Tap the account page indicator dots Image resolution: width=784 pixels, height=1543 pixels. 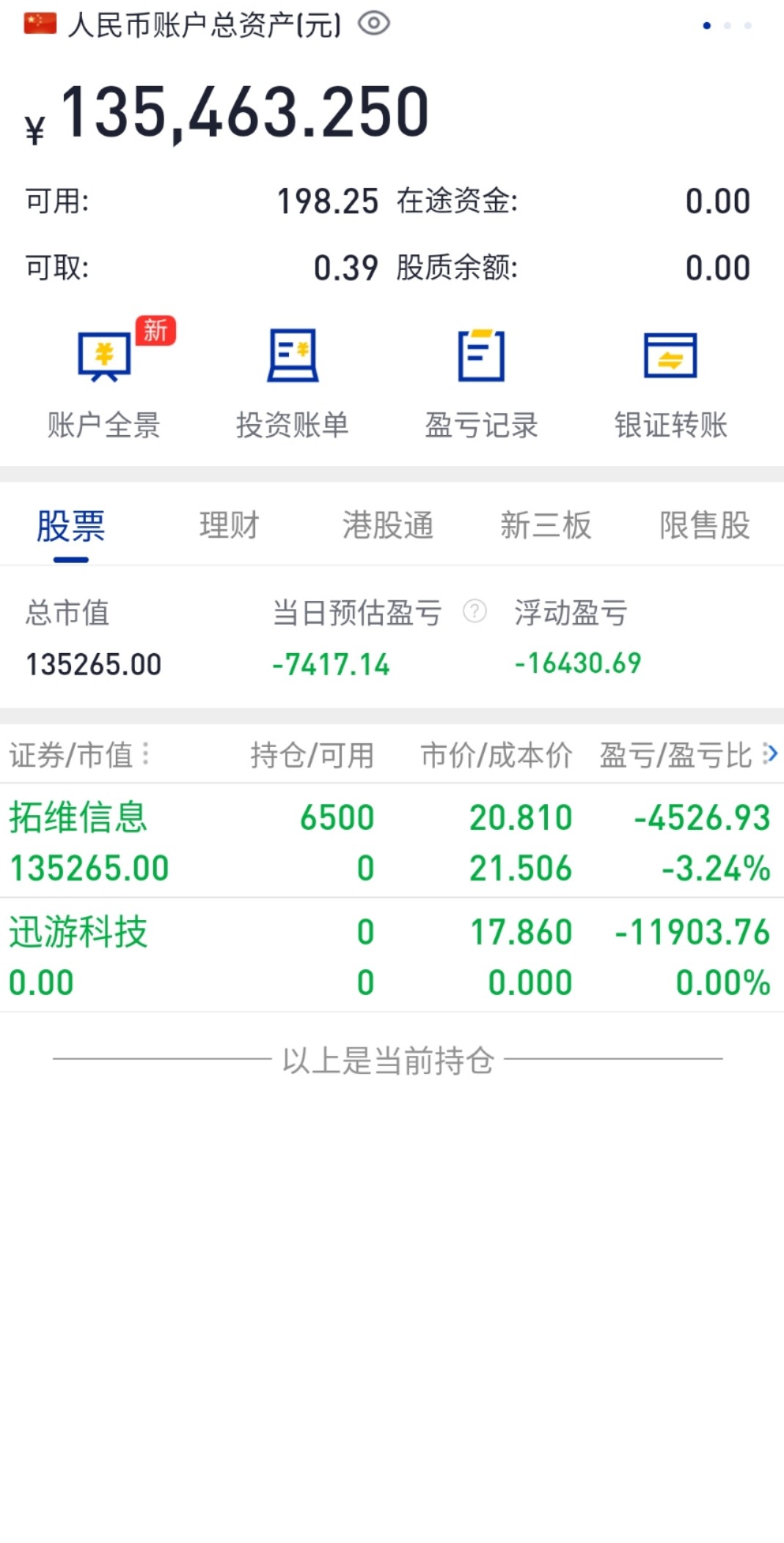[x=727, y=25]
